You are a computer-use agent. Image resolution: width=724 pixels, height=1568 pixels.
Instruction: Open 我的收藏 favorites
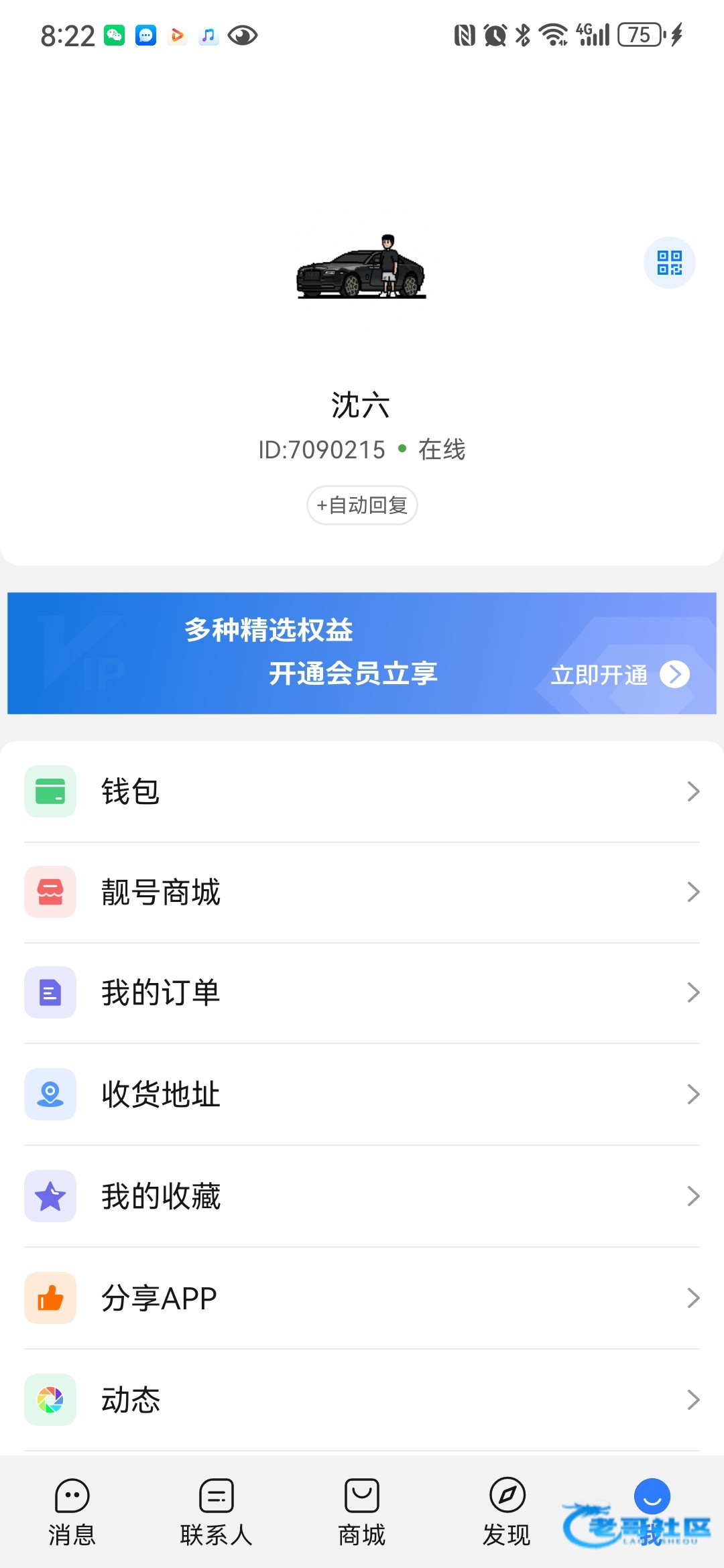pos(362,1196)
